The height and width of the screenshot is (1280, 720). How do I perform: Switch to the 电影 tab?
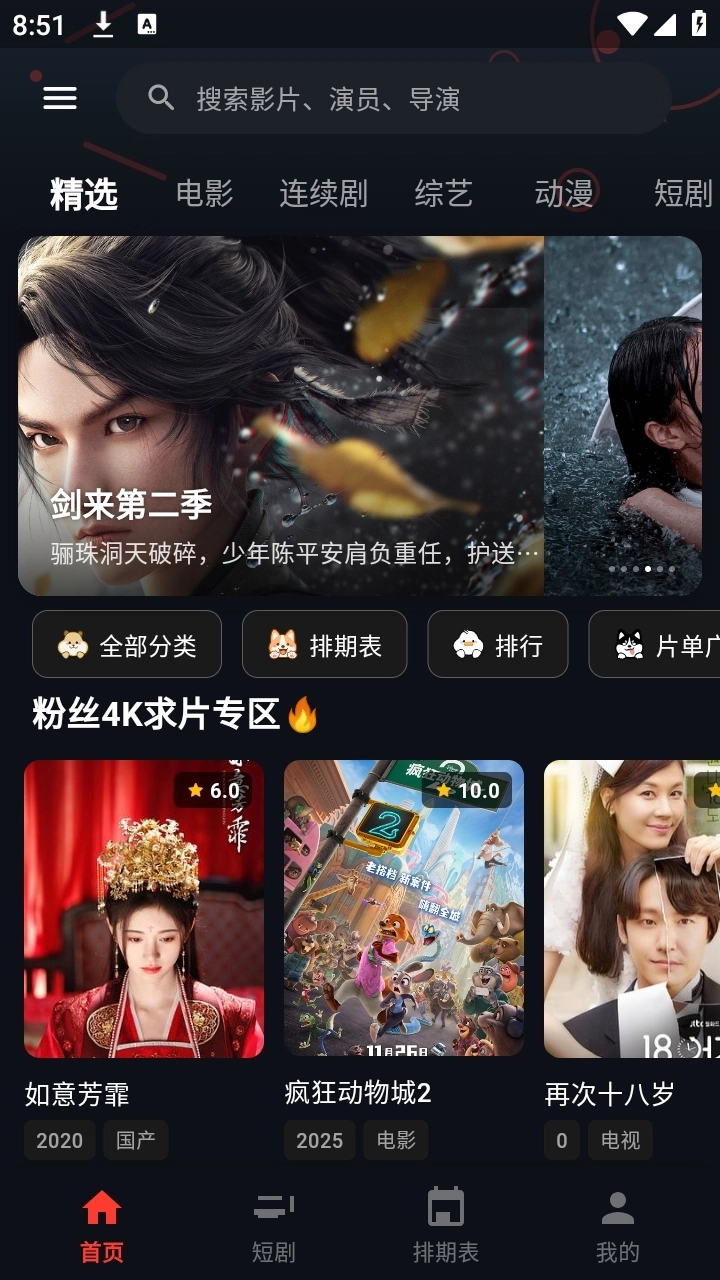click(204, 195)
